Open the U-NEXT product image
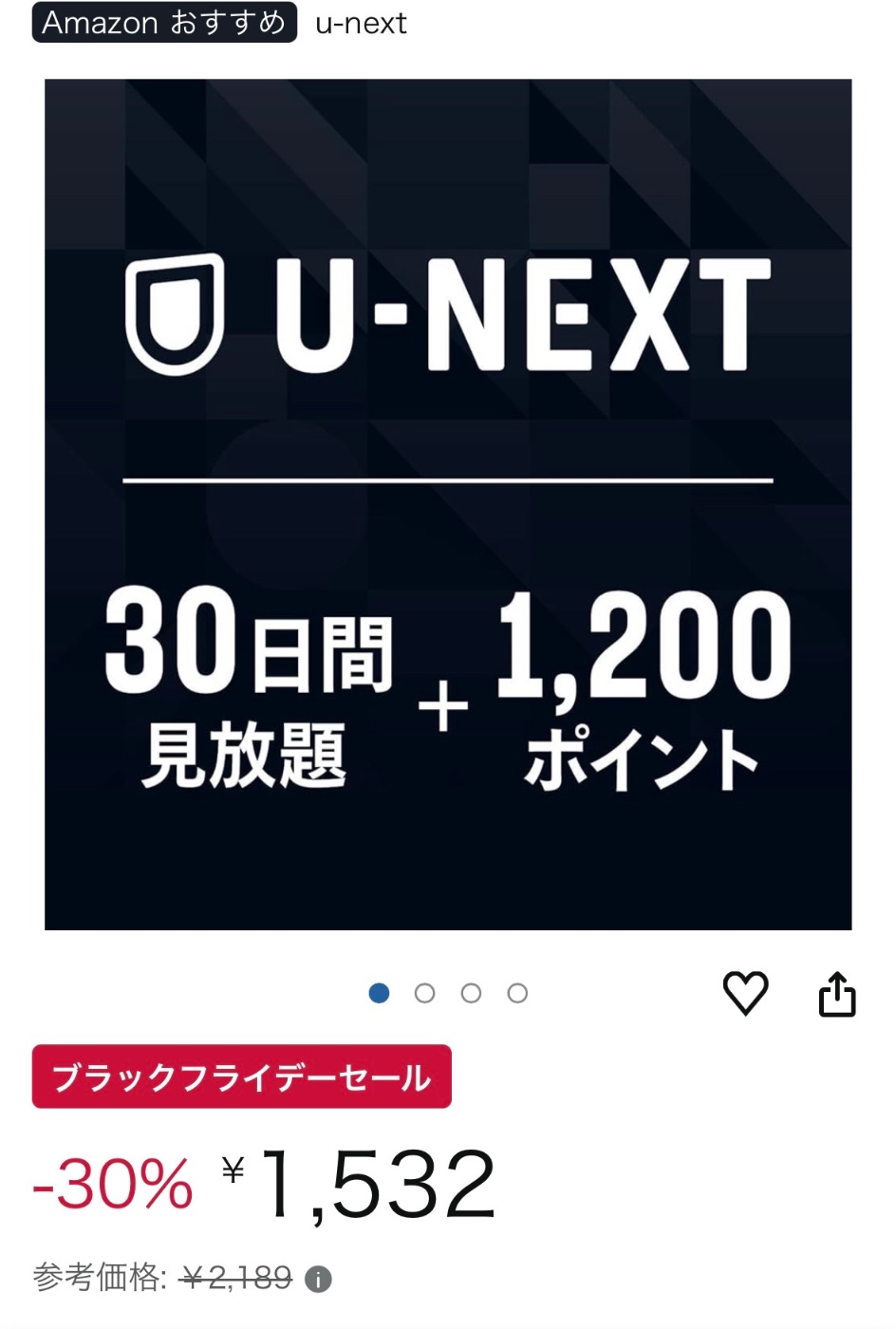This screenshot has height=1329, width=896. (x=448, y=504)
